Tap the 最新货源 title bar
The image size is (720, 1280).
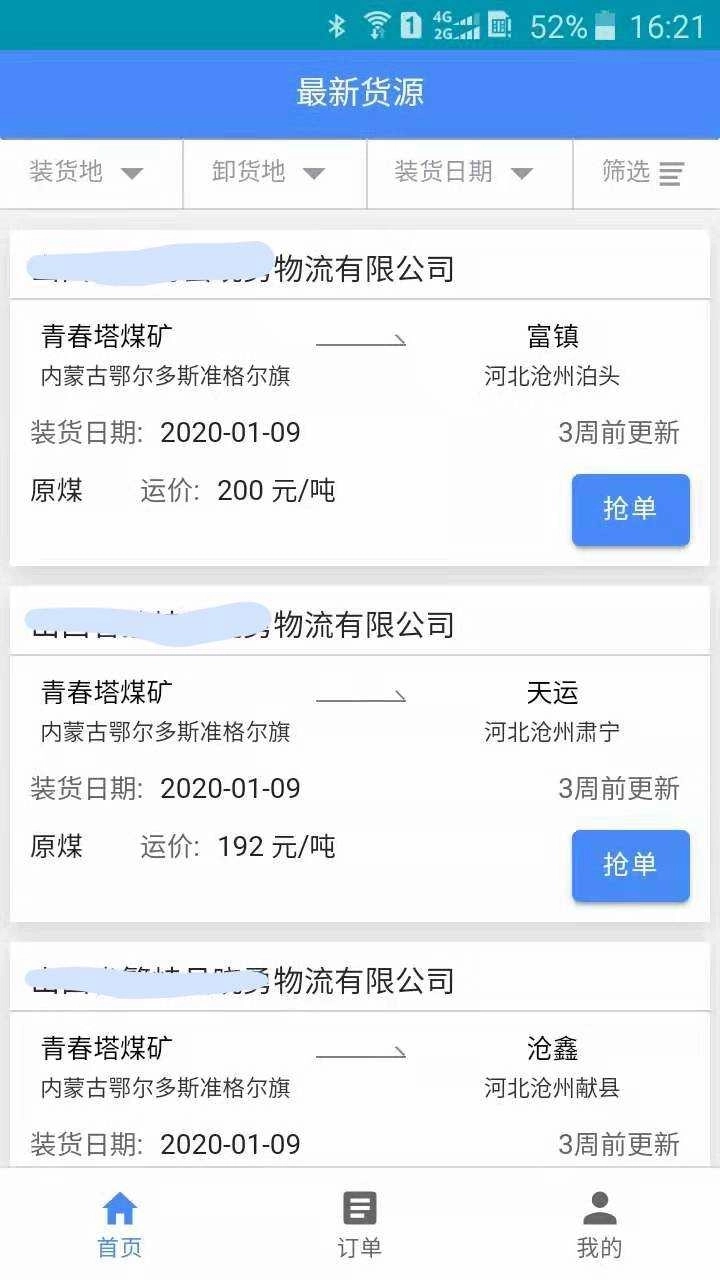[x=360, y=92]
